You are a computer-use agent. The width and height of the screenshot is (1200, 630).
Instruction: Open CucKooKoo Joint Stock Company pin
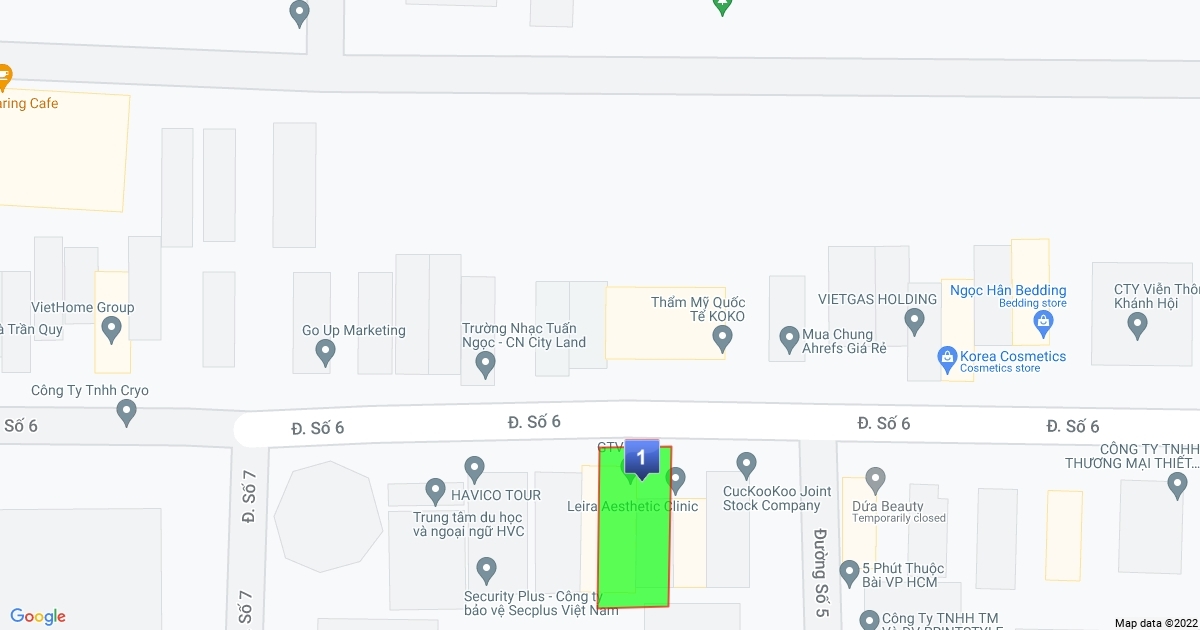[746, 463]
